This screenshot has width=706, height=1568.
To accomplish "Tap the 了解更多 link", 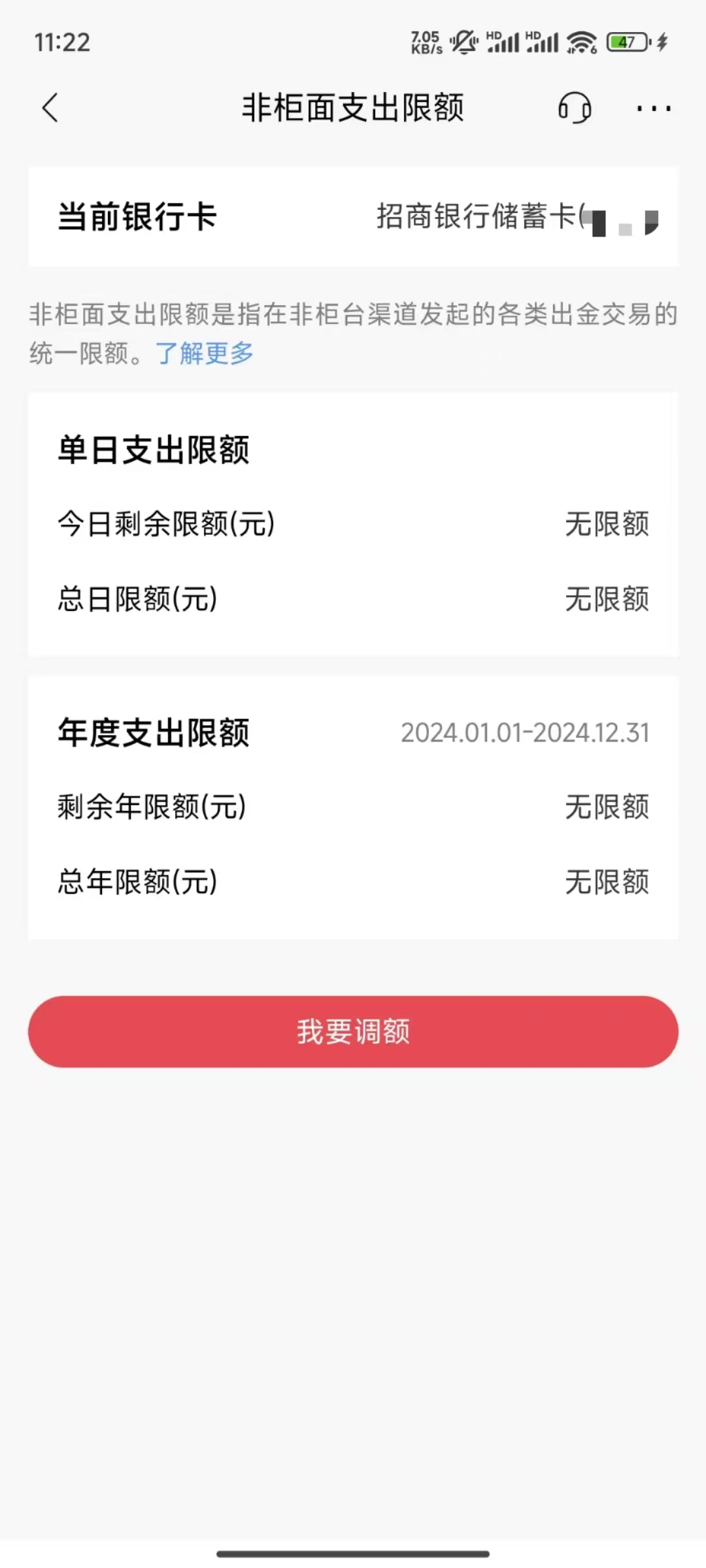I will [204, 353].
